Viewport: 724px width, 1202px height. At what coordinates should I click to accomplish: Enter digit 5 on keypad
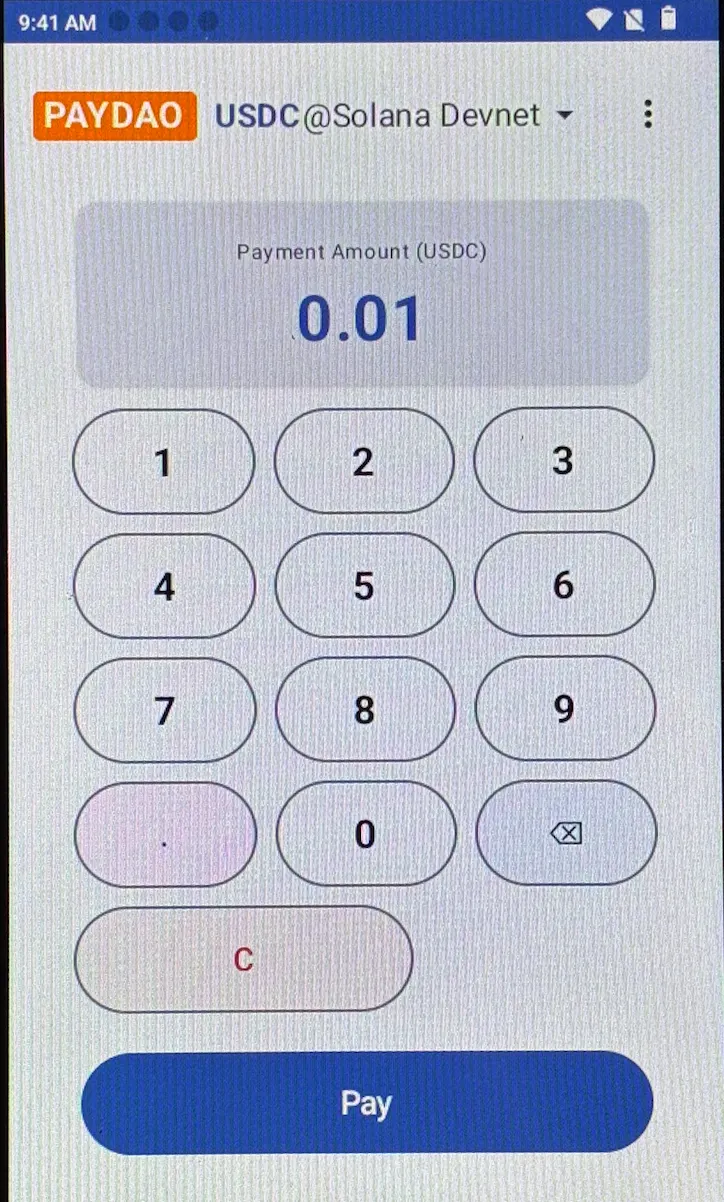(x=365, y=586)
